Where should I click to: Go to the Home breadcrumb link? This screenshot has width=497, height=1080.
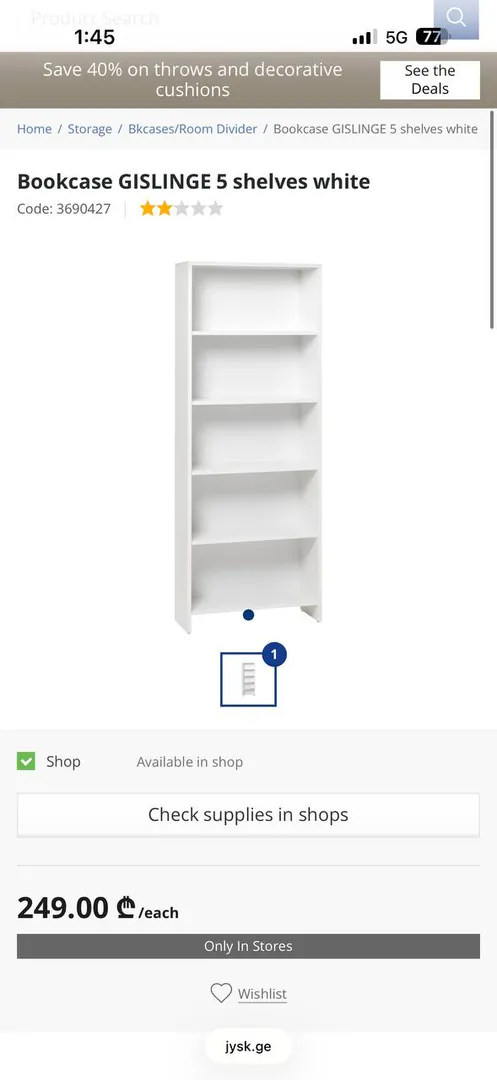coord(34,129)
